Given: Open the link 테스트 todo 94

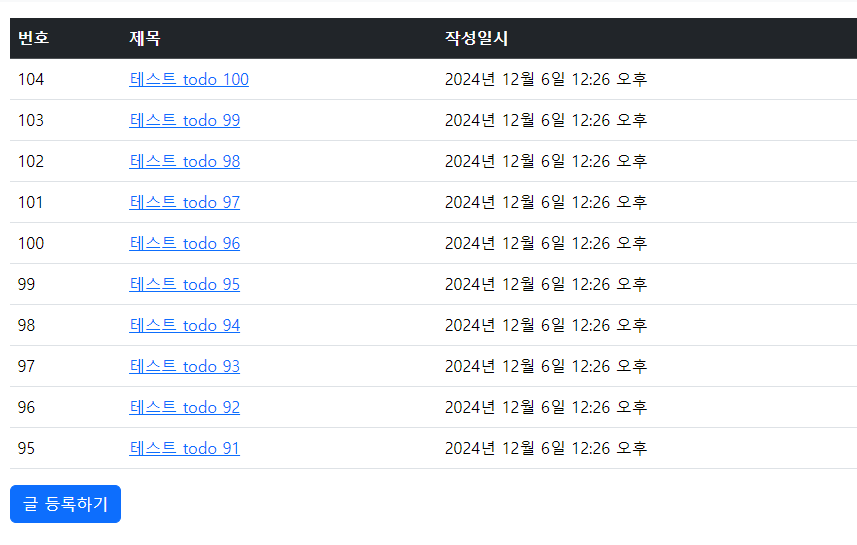Looking at the screenshot, I should pyautogui.click(x=184, y=326).
